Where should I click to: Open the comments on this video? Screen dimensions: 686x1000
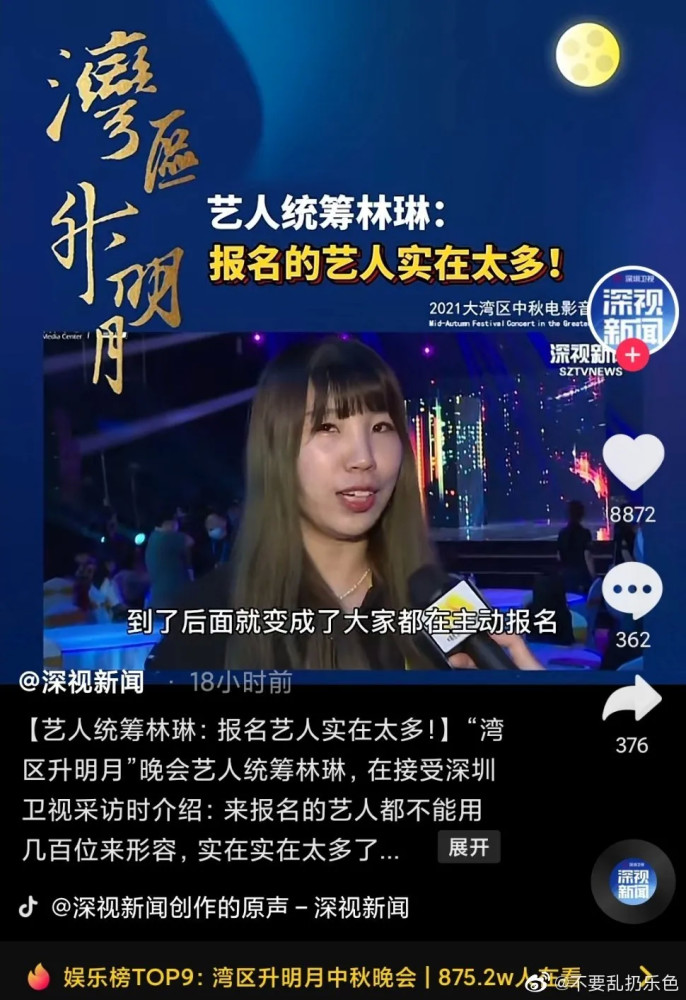coord(632,591)
